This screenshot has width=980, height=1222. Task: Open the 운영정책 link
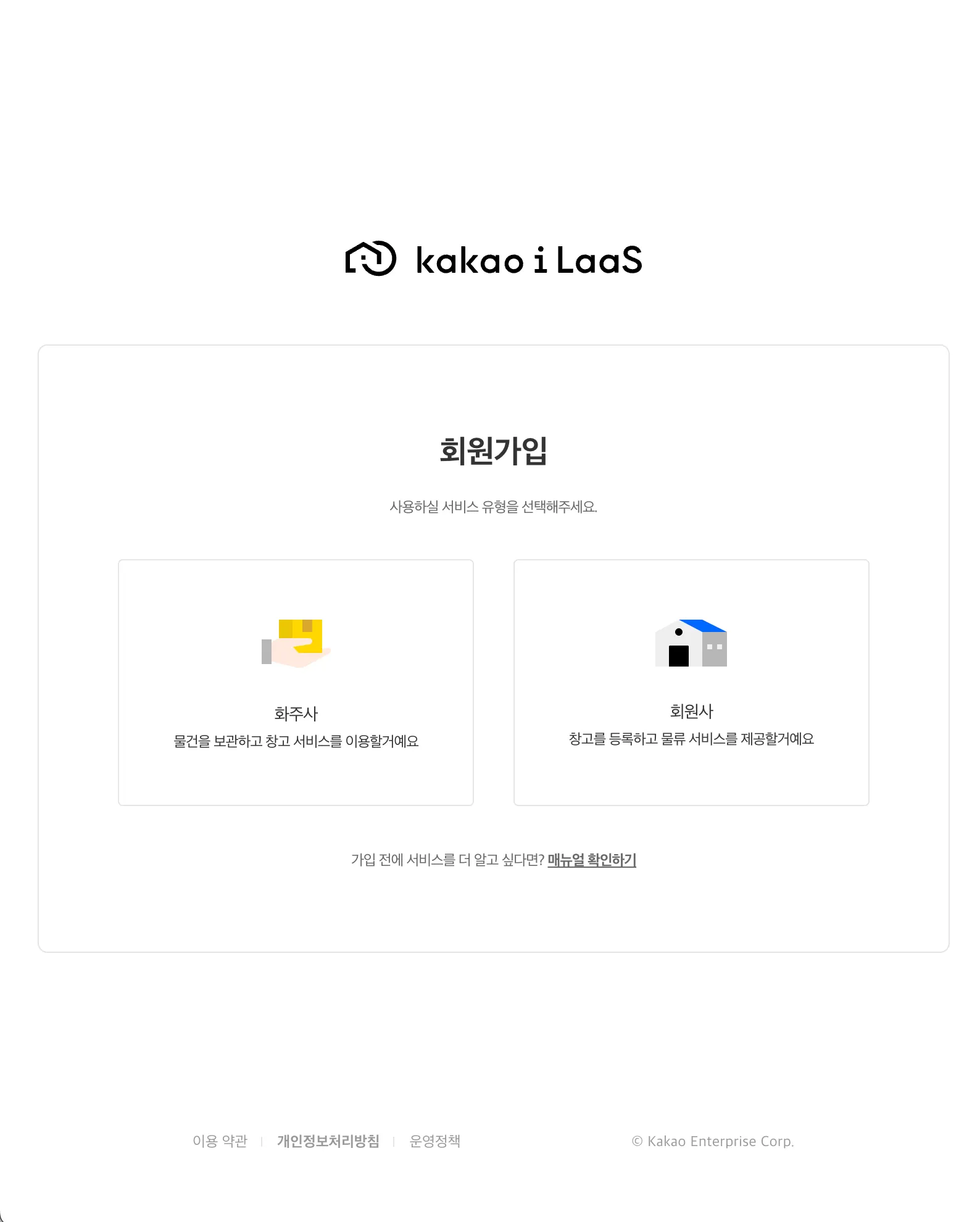click(435, 1141)
